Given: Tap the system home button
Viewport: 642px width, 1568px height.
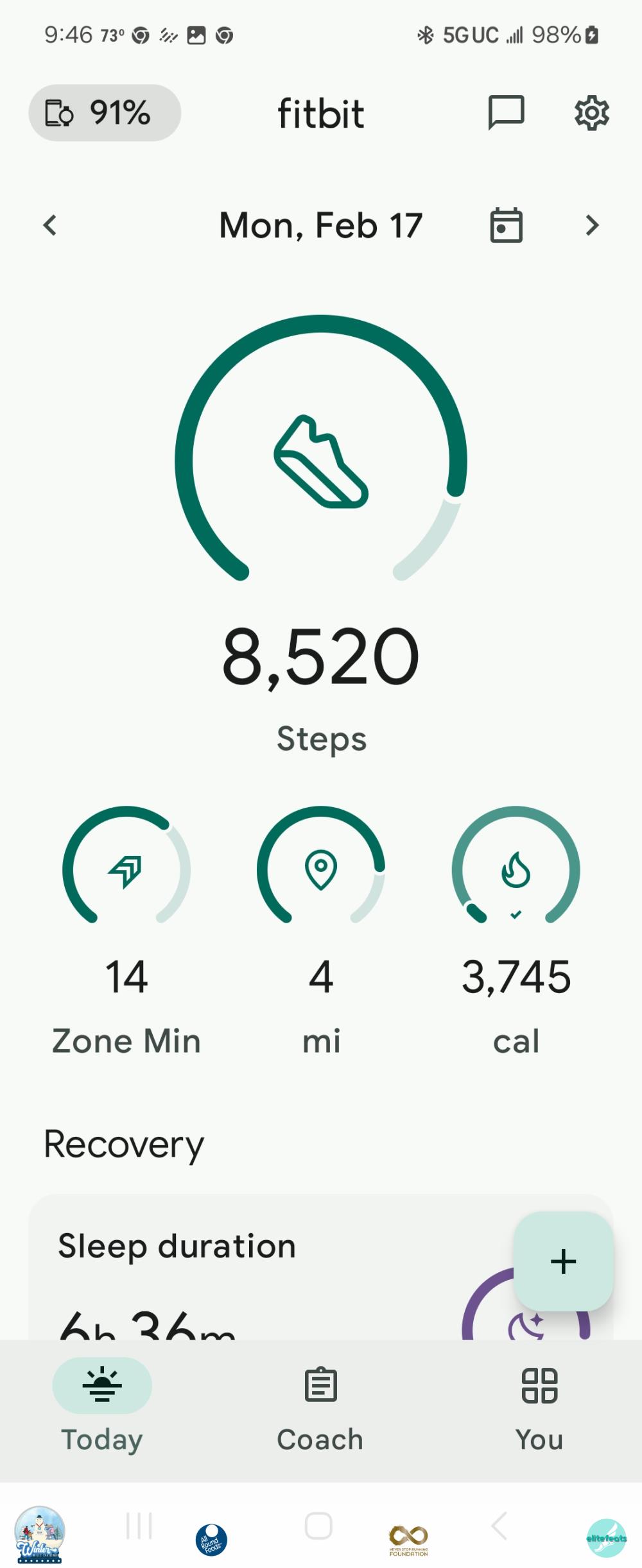Looking at the screenshot, I should point(318,1526).
